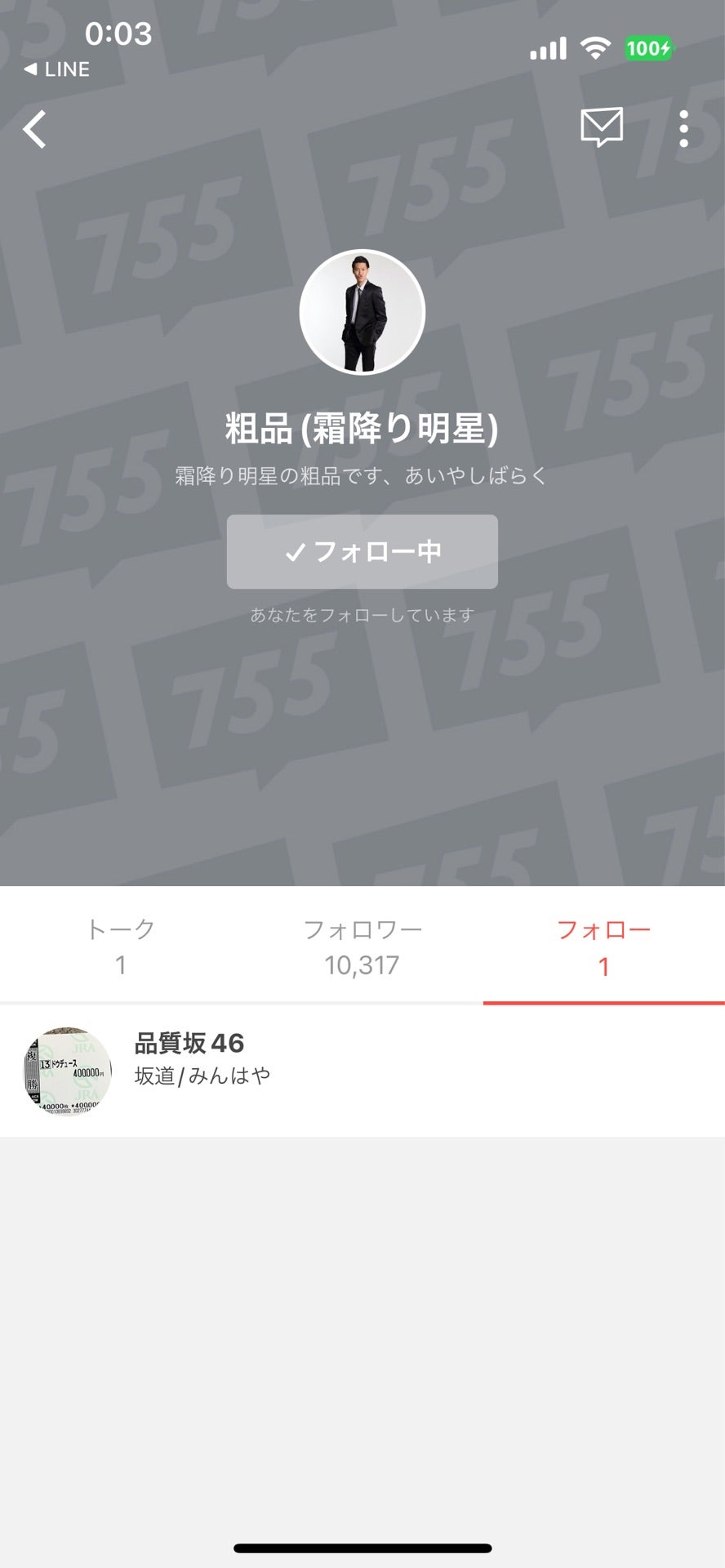Open the three-dot options menu
Screen dimensions: 725x1568
(x=684, y=127)
